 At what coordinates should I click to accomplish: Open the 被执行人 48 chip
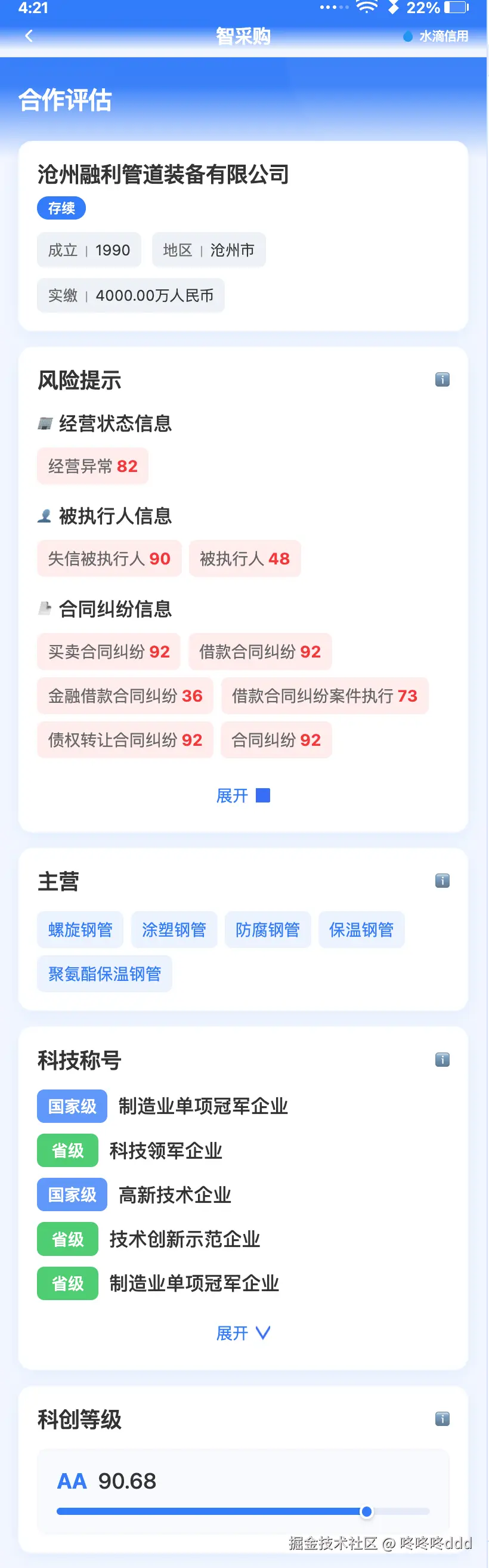(244, 558)
